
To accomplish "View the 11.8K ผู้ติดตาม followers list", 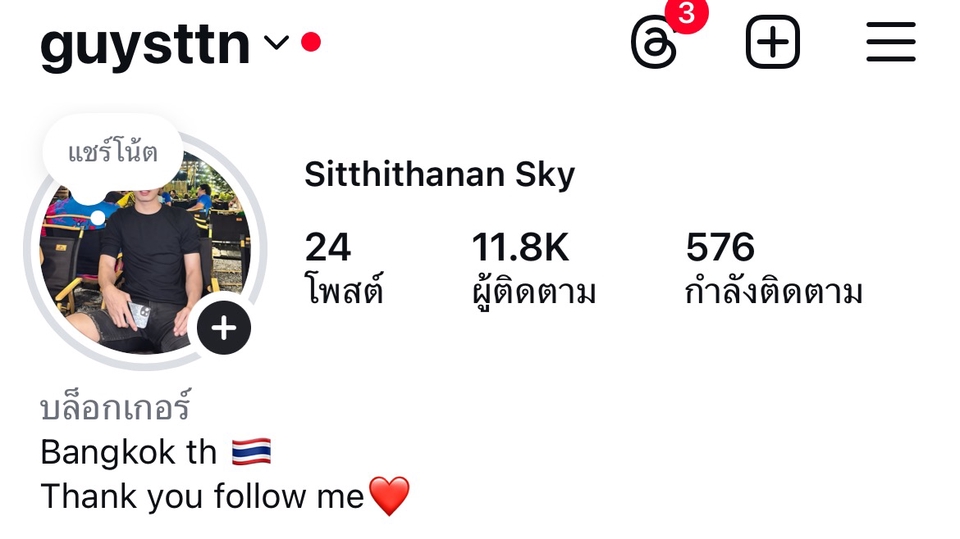I will (533, 268).
